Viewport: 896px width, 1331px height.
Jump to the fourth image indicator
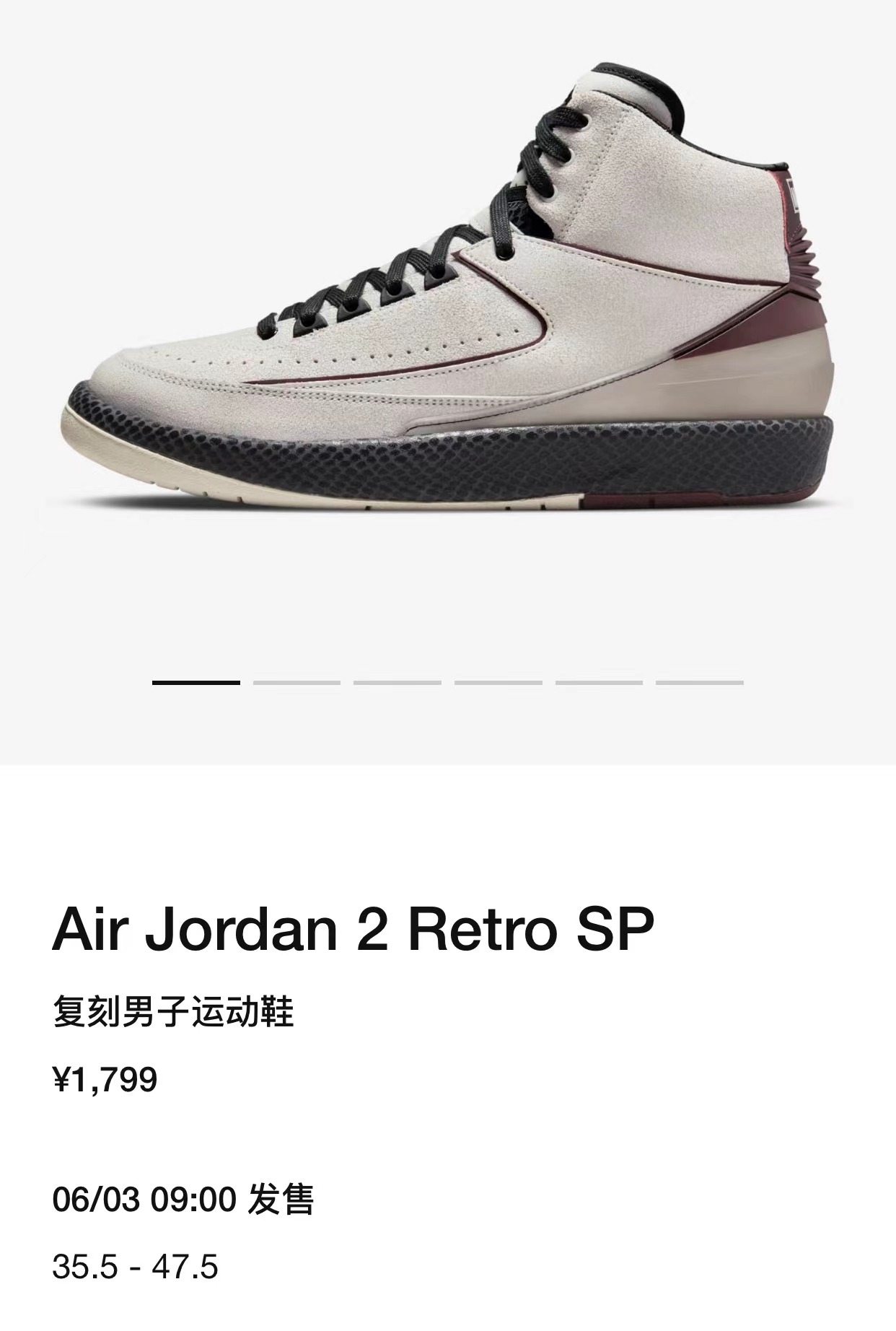pyautogui.click(x=498, y=682)
